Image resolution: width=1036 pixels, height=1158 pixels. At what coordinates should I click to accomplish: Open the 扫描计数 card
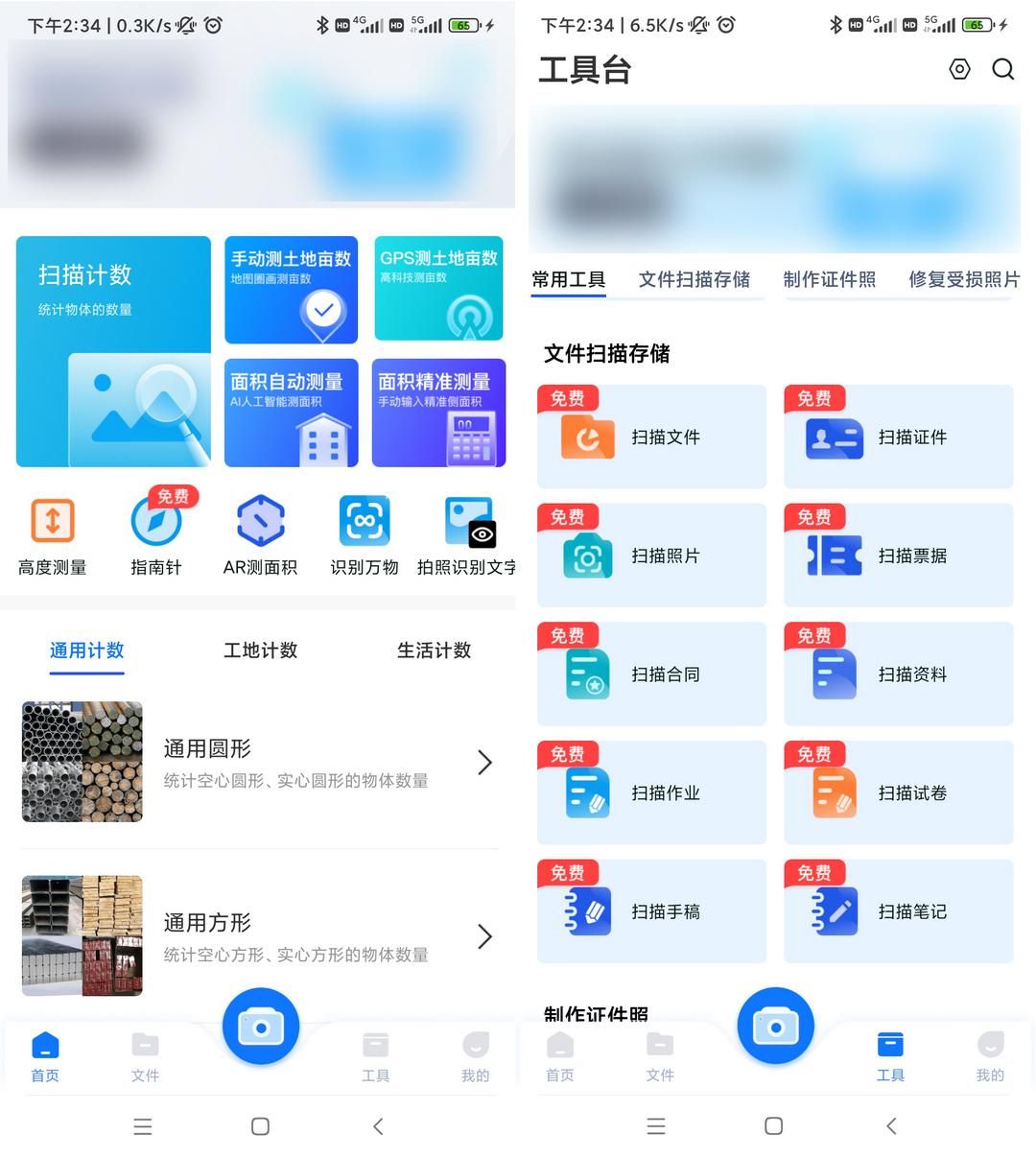pyautogui.click(x=113, y=351)
